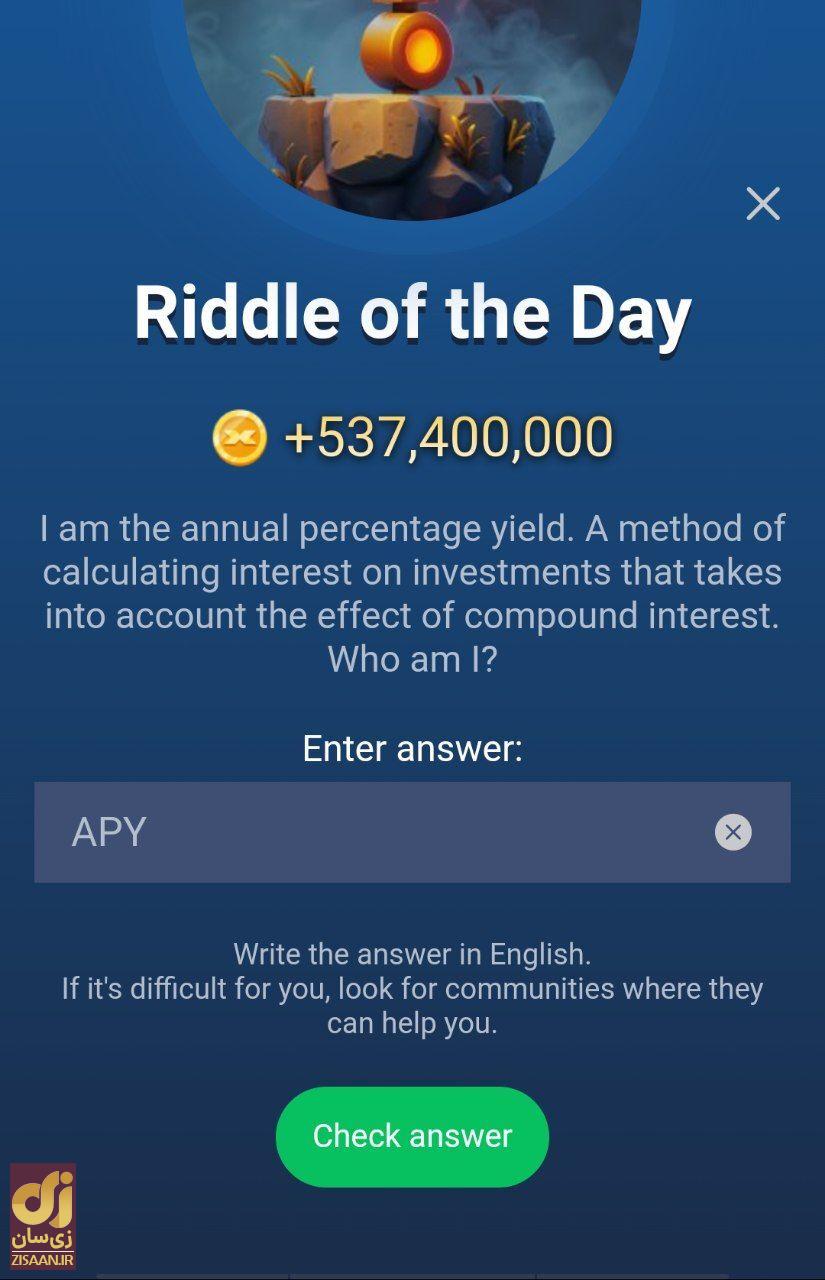Image resolution: width=825 pixels, height=1280 pixels.
Task: Tap the Write the answer in English hint
Action: click(412, 954)
